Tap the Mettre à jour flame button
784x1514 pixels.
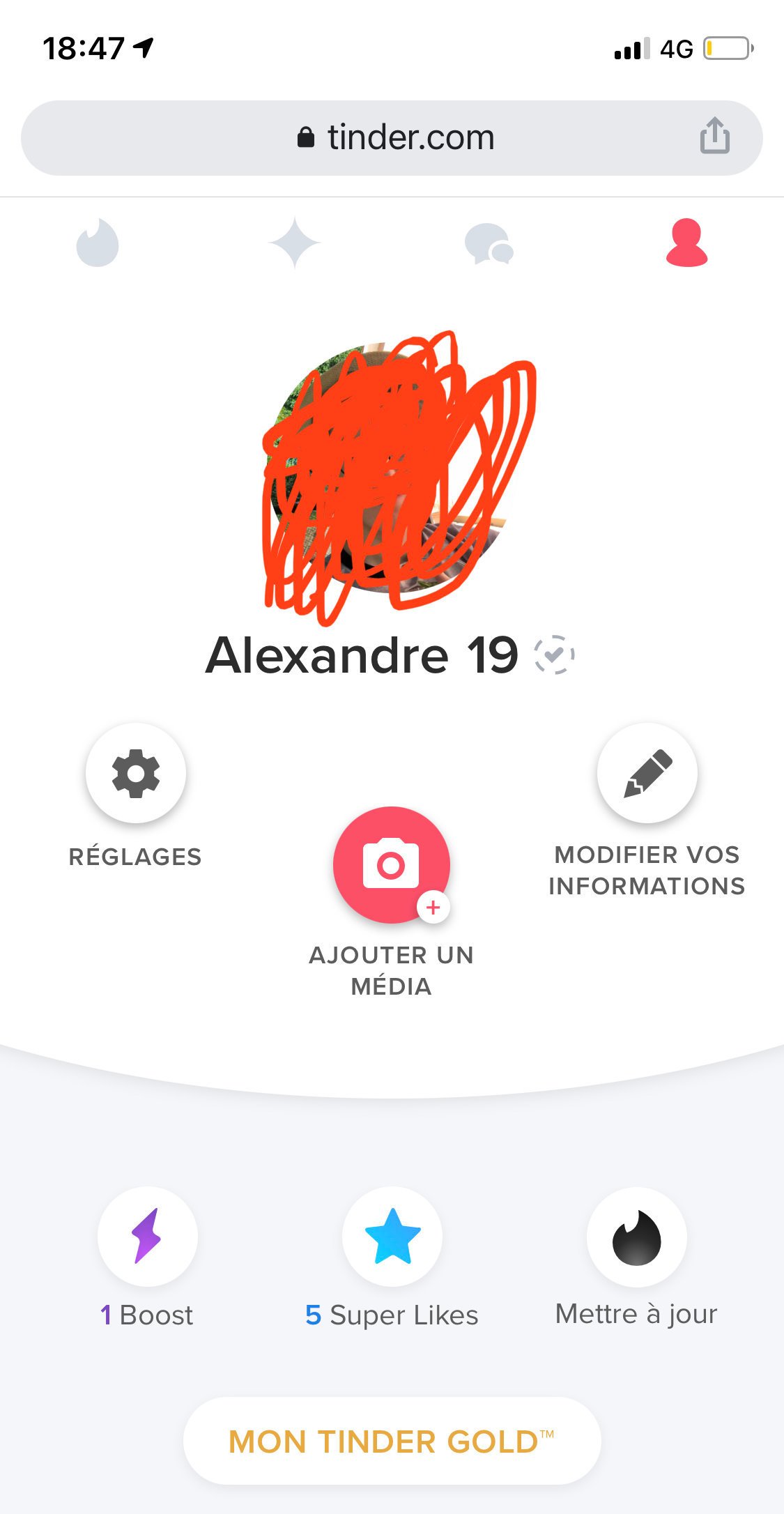[x=637, y=1237]
